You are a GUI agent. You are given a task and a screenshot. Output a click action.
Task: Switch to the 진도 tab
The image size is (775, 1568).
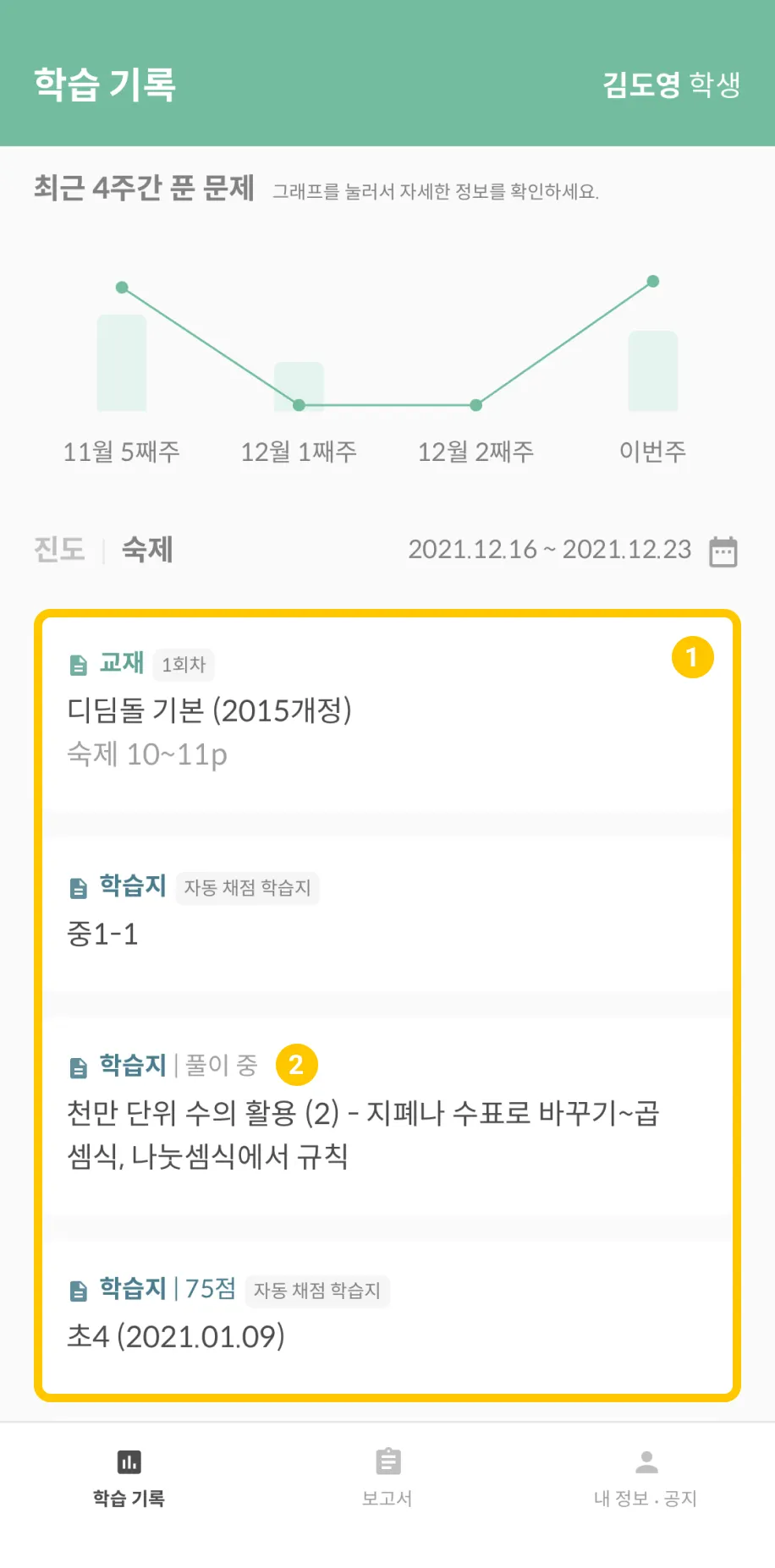tap(59, 550)
